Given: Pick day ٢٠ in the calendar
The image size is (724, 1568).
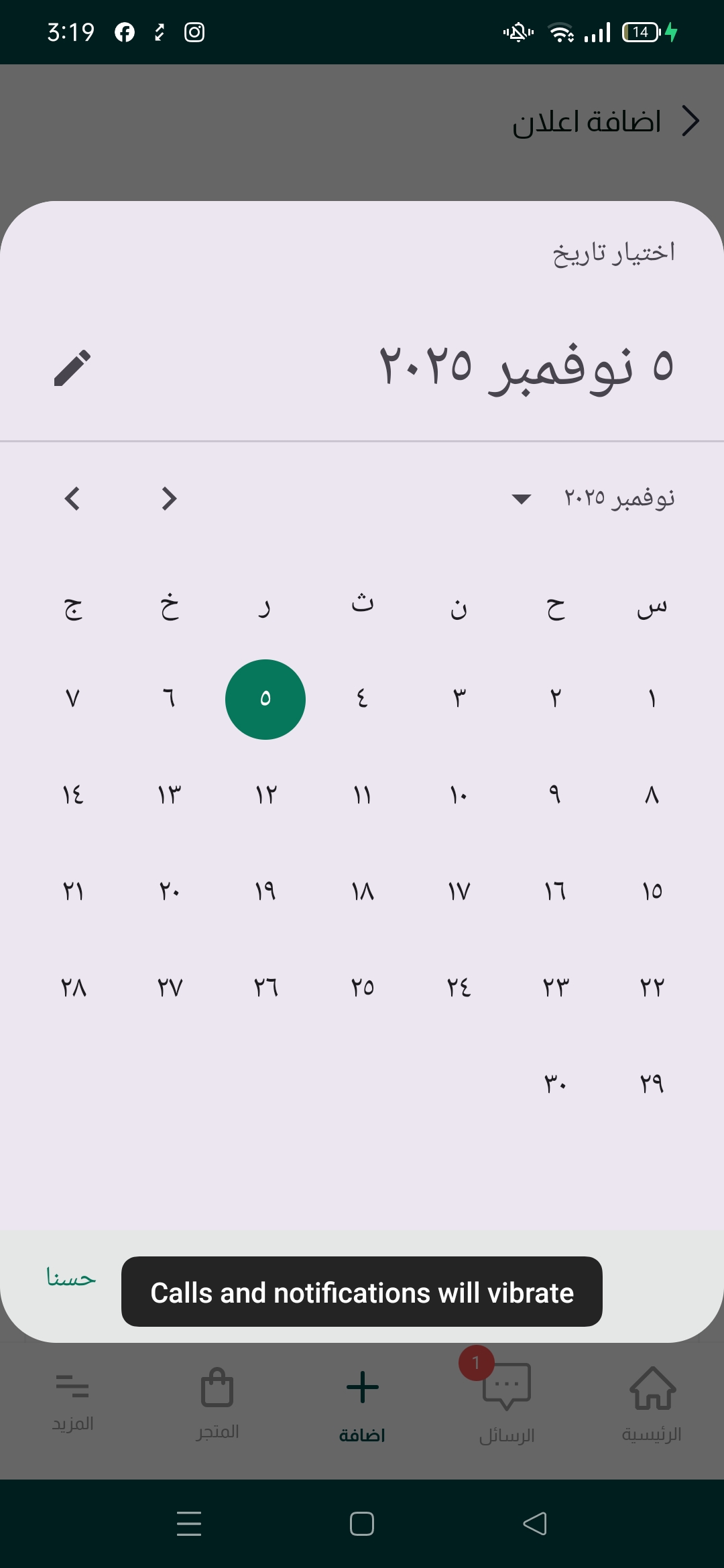Looking at the screenshot, I should [x=169, y=891].
